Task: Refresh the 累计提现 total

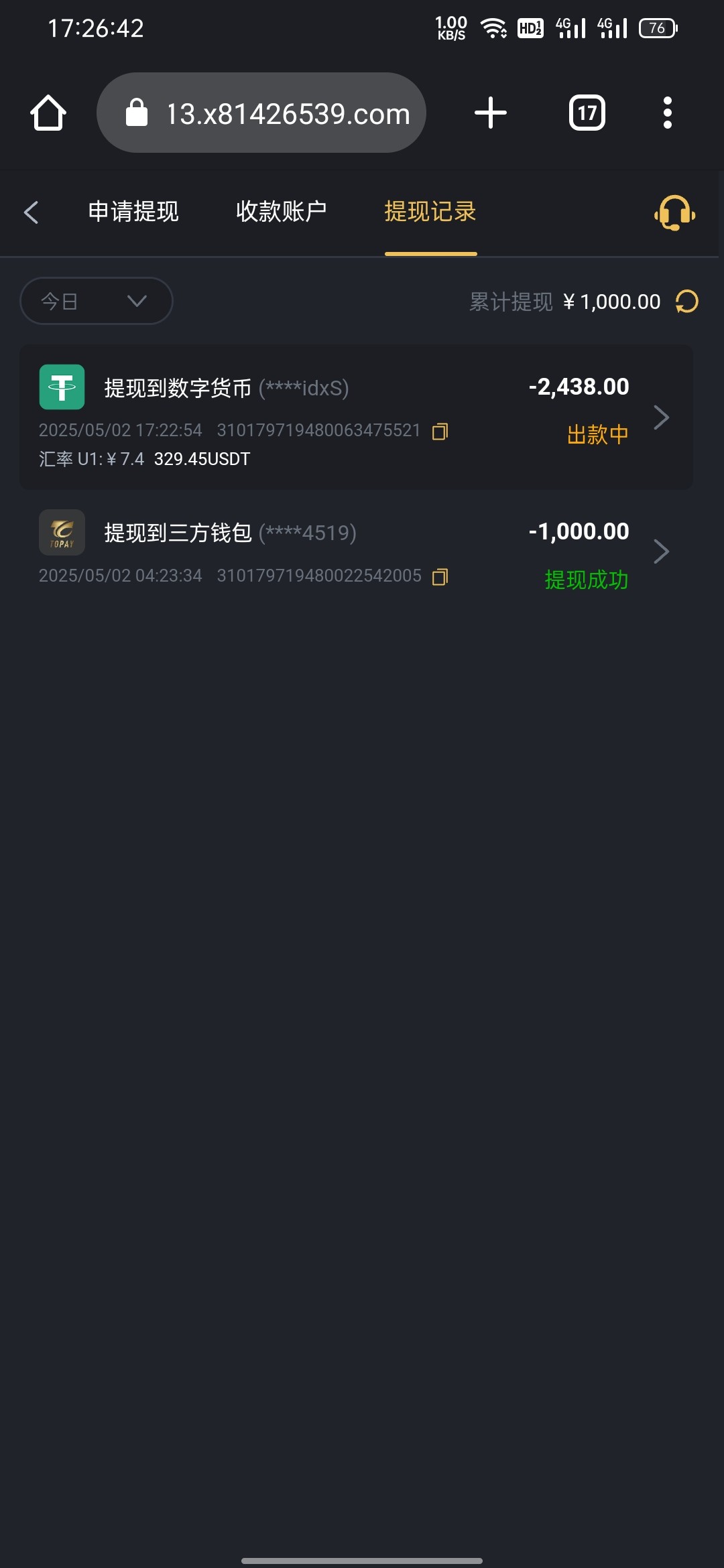Action: pyautogui.click(x=687, y=302)
